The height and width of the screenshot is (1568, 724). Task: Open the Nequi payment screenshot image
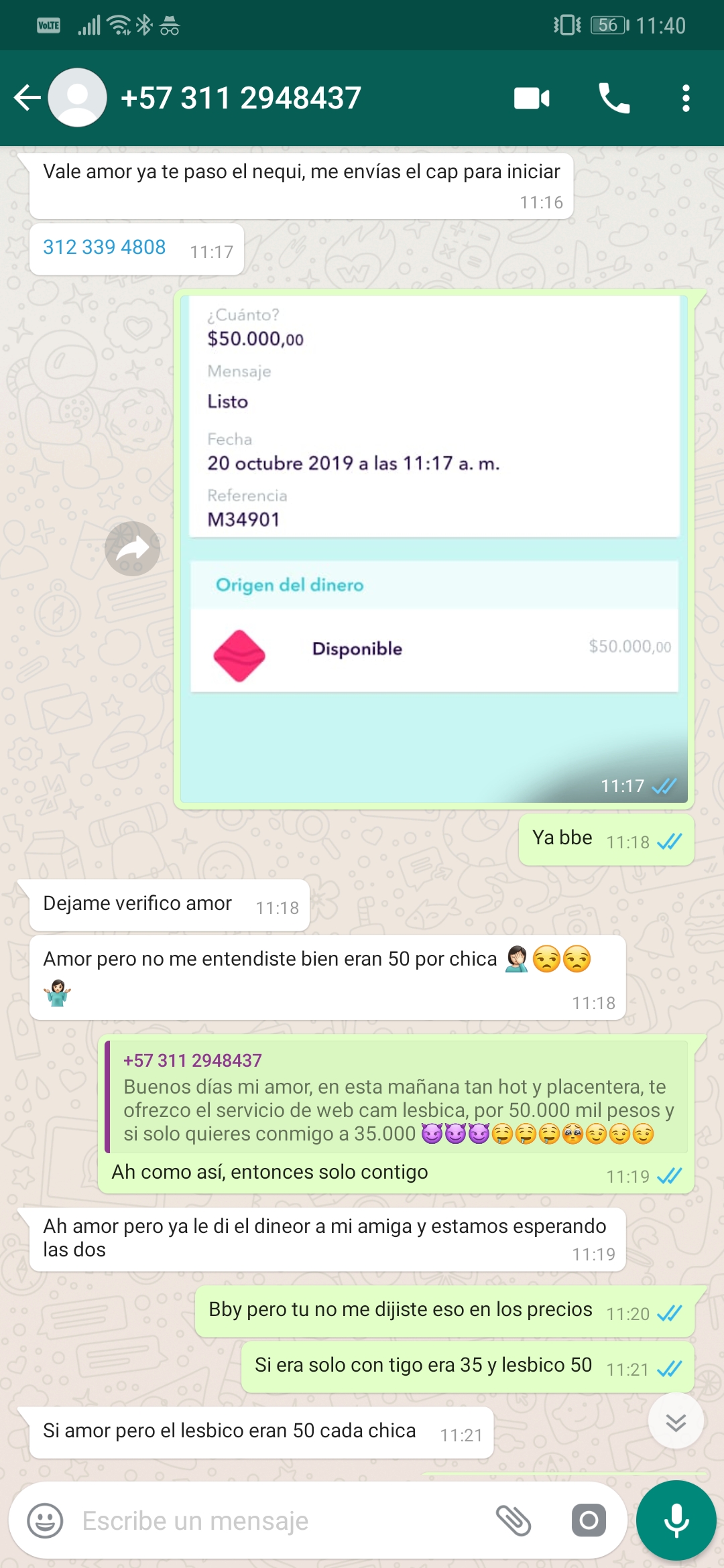tap(434, 549)
